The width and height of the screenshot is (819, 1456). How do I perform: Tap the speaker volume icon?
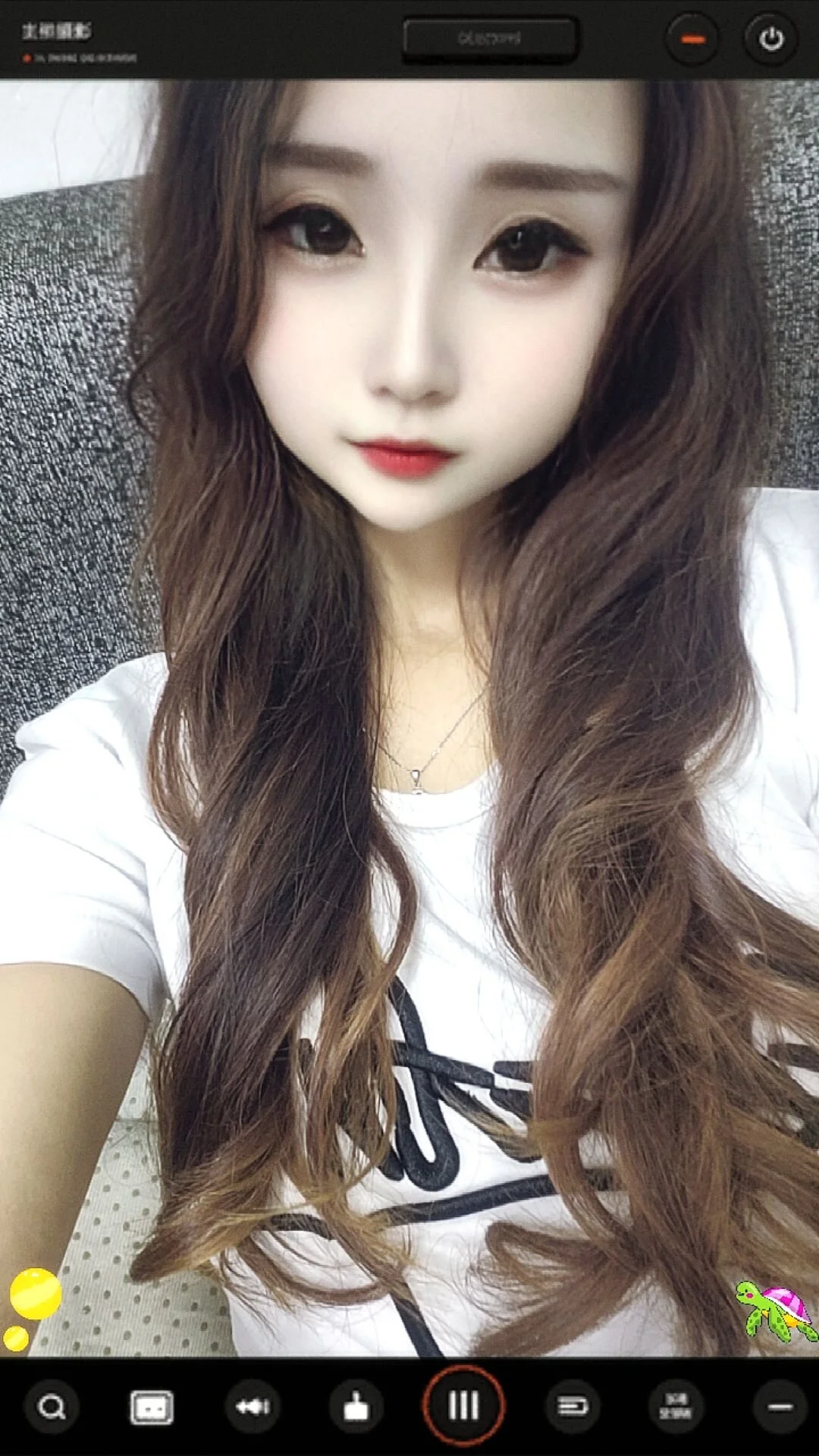coord(253,1407)
